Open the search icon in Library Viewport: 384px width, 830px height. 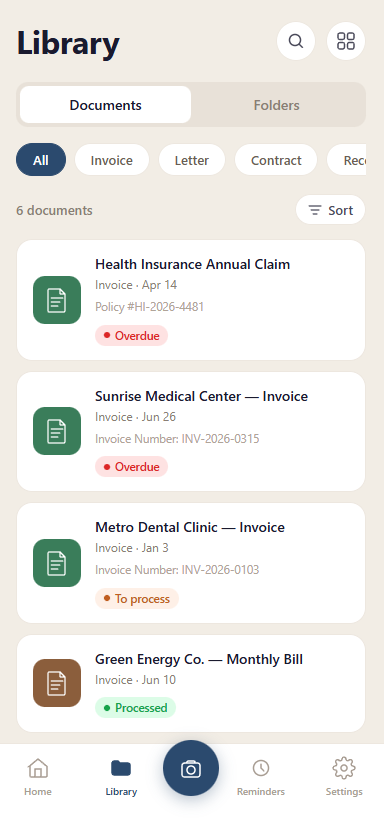click(x=296, y=41)
